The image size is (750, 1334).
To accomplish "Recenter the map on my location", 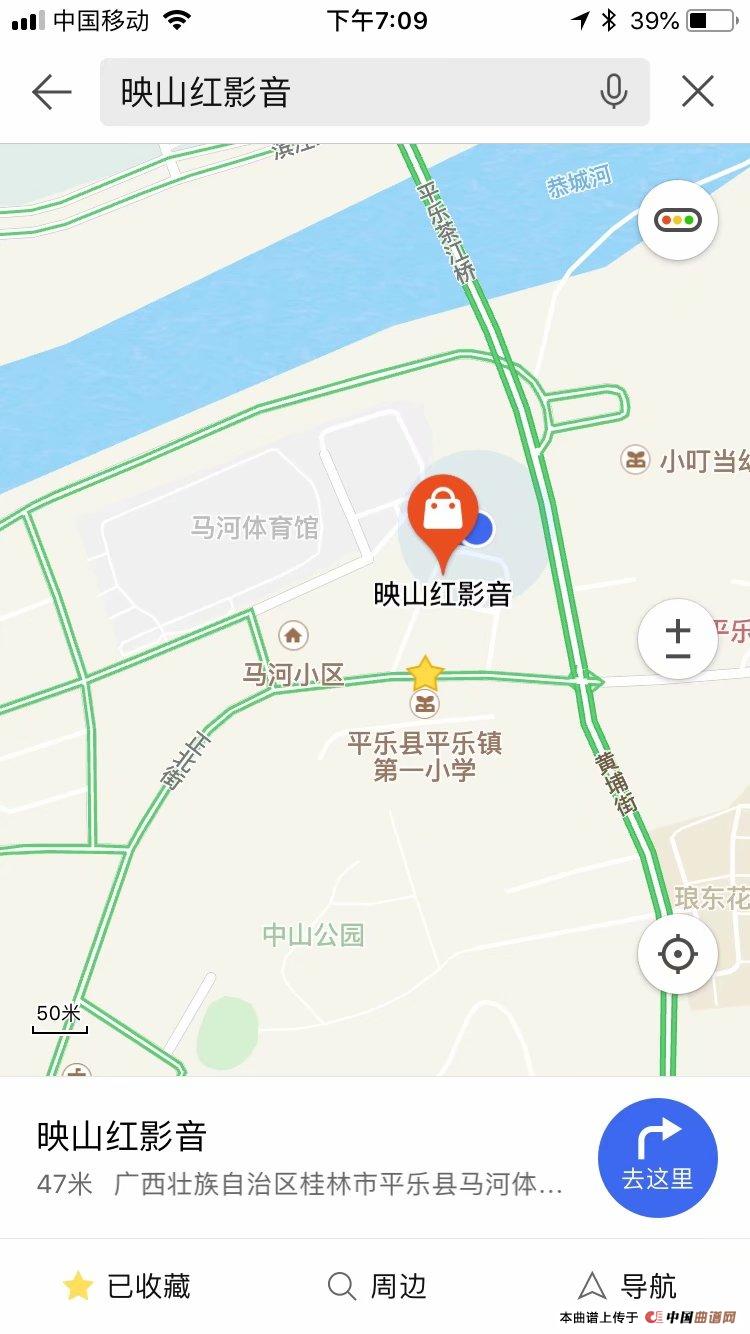I will point(678,954).
